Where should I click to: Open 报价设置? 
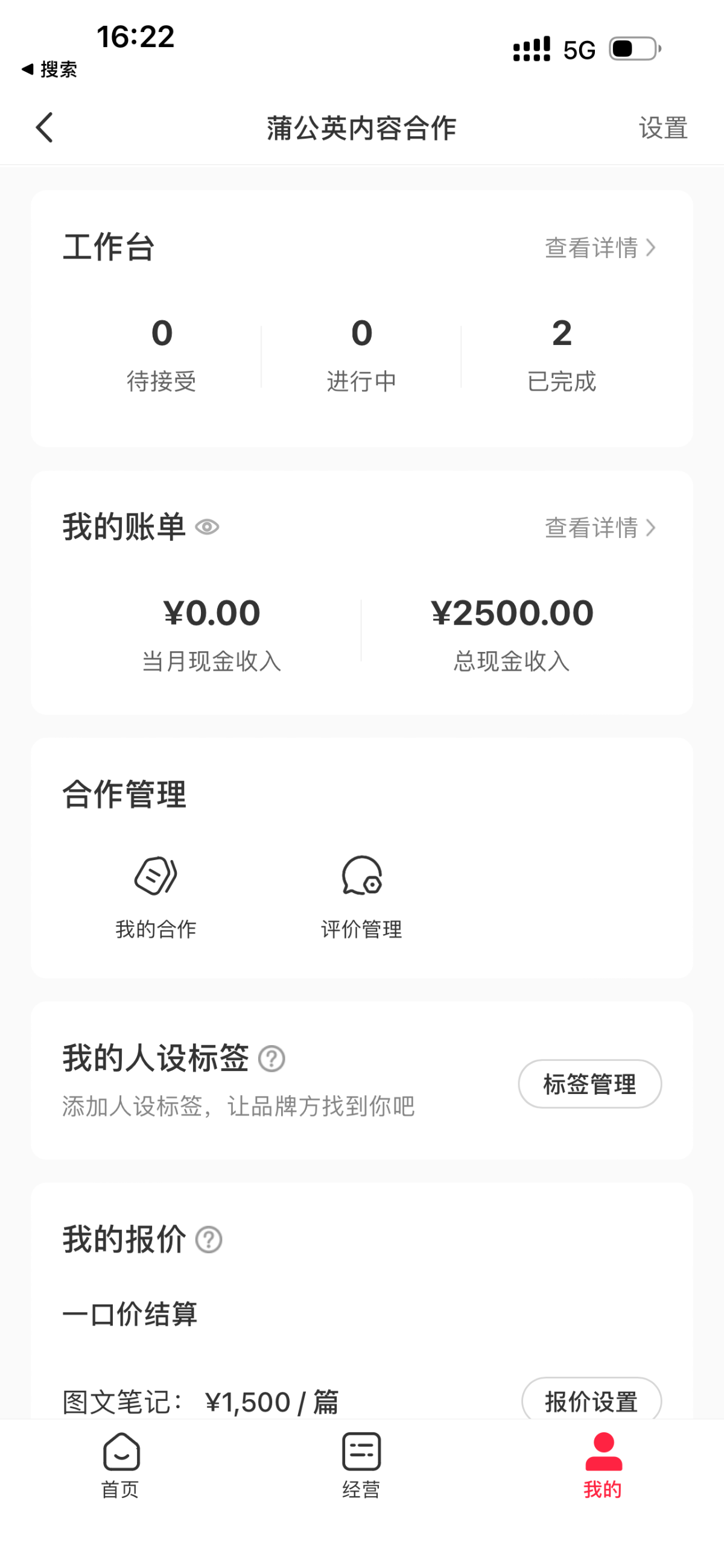(591, 1401)
